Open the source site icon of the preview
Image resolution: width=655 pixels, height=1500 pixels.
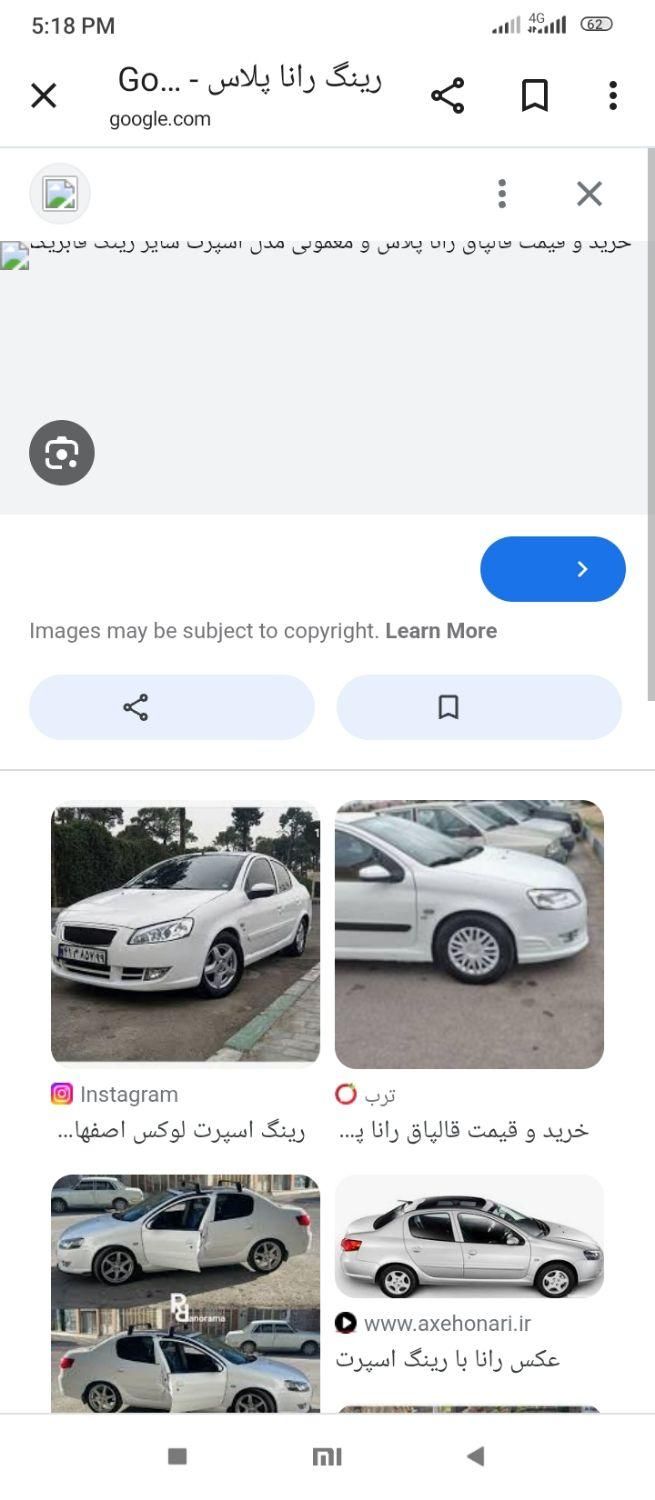[60, 193]
